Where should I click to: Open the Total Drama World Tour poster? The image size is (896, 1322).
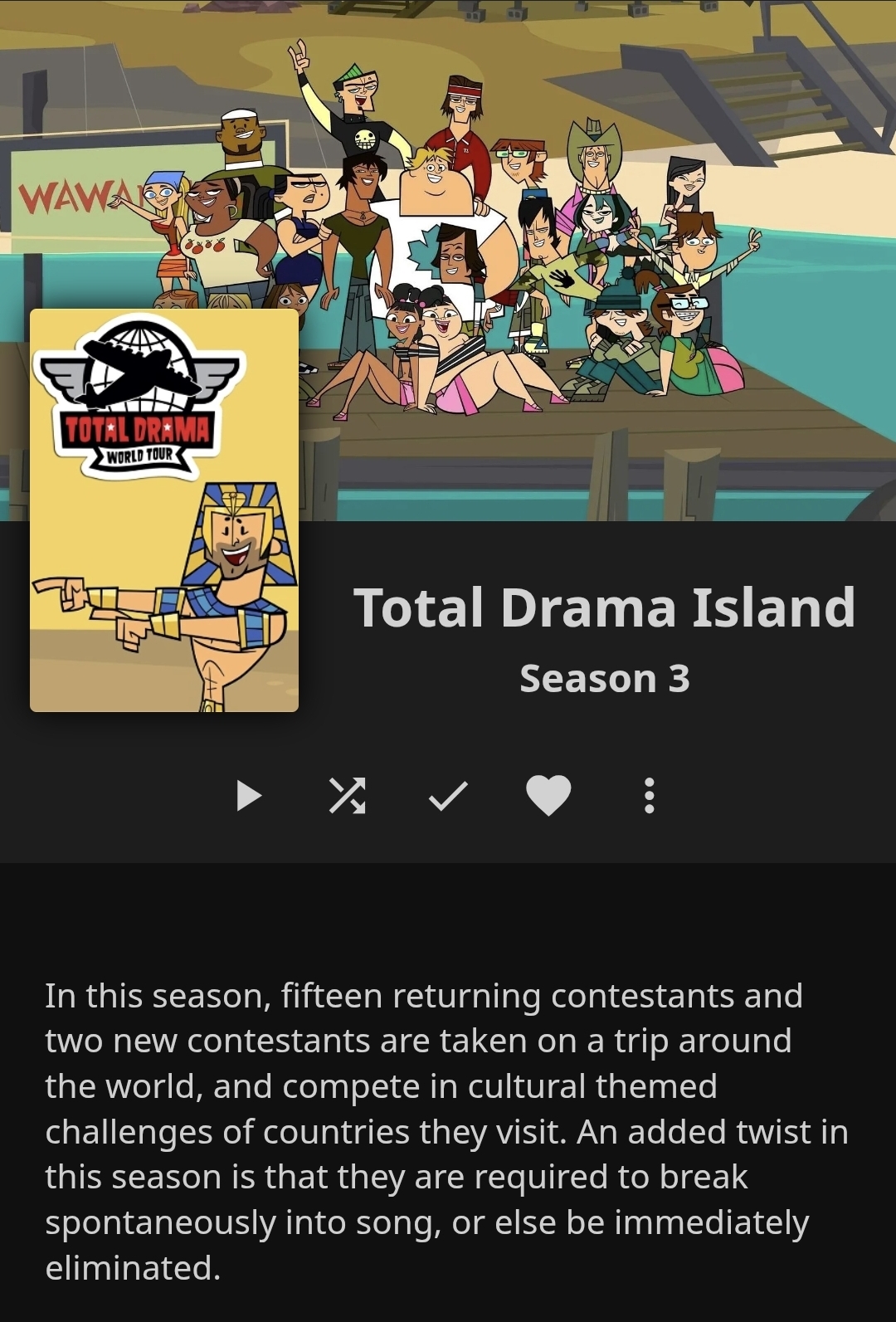tap(164, 510)
